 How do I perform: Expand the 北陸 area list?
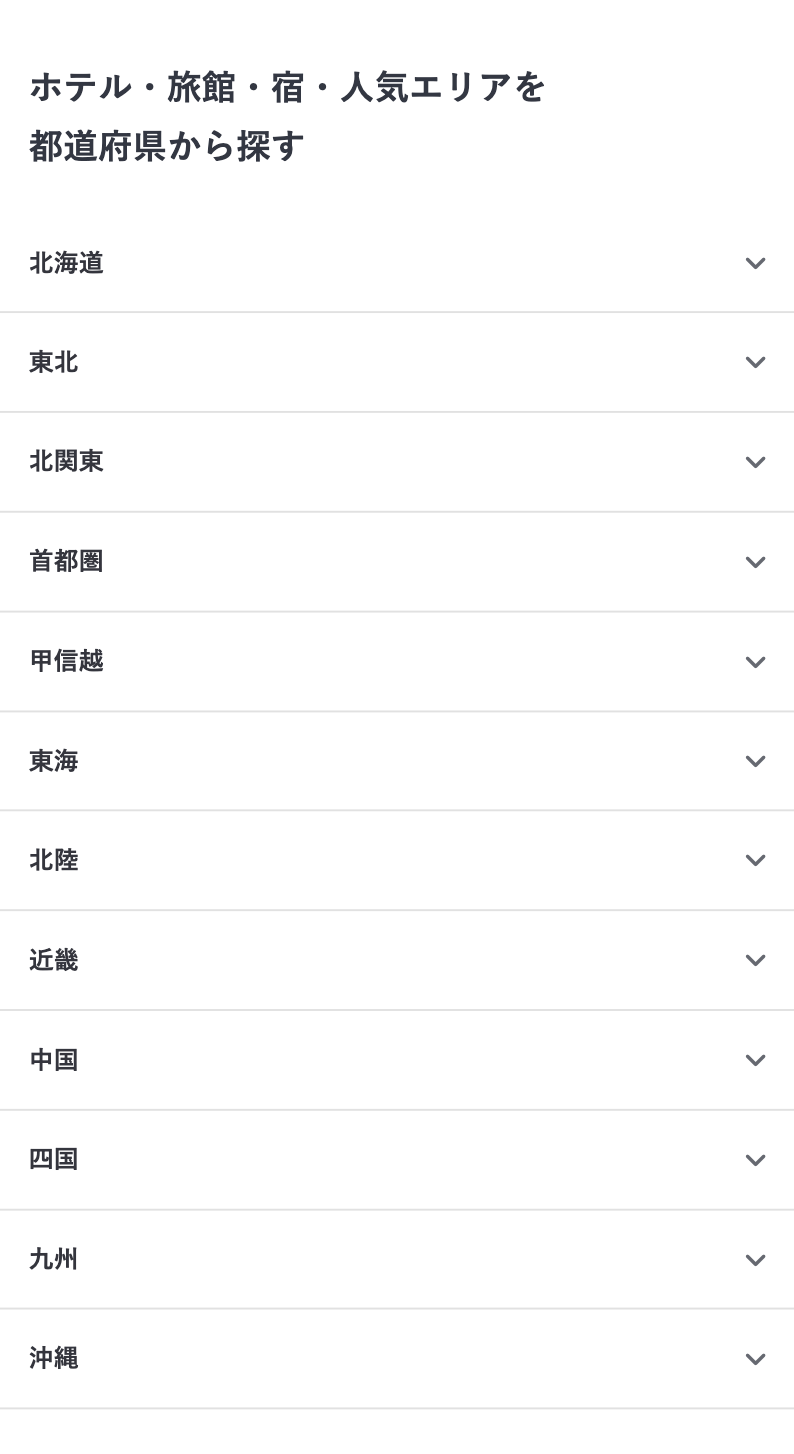(x=397, y=860)
